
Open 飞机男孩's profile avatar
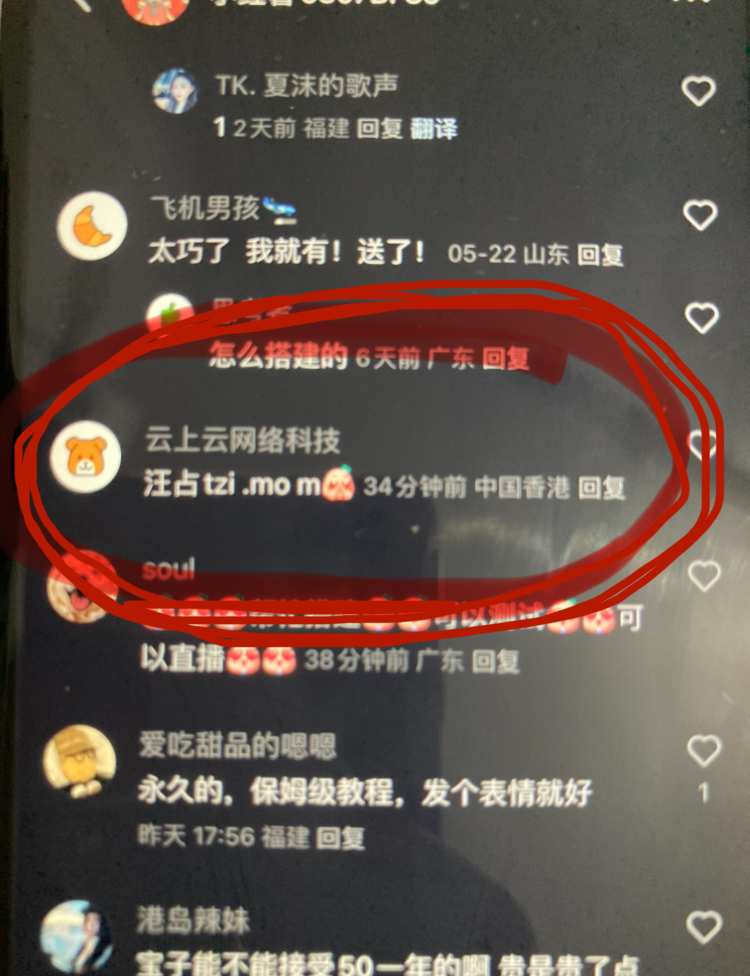click(92, 226)
